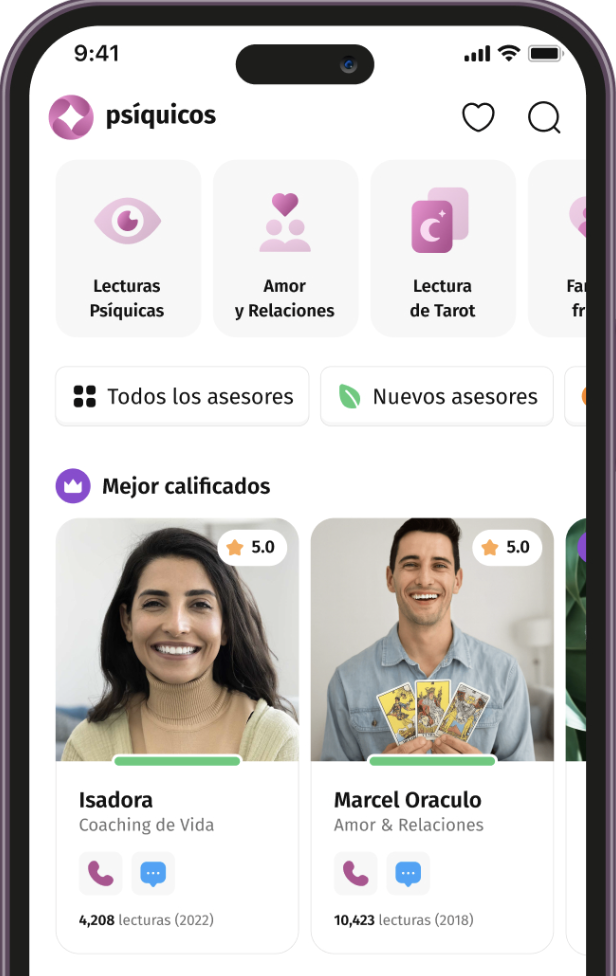Start a chat with Marcel Oraculo
616x976 pixels.
tap(408, 873)
